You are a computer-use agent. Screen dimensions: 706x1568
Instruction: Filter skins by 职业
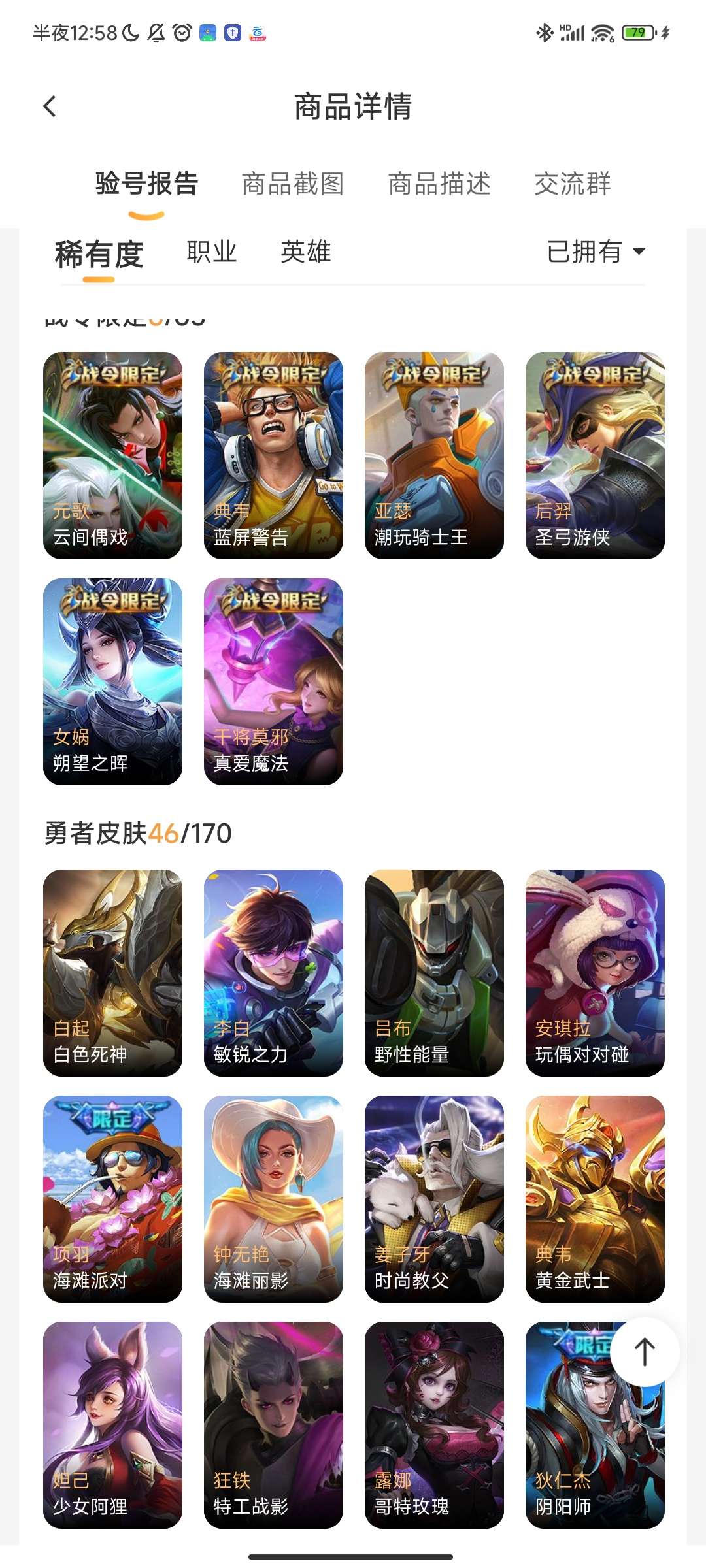click(x=211, y=252)
